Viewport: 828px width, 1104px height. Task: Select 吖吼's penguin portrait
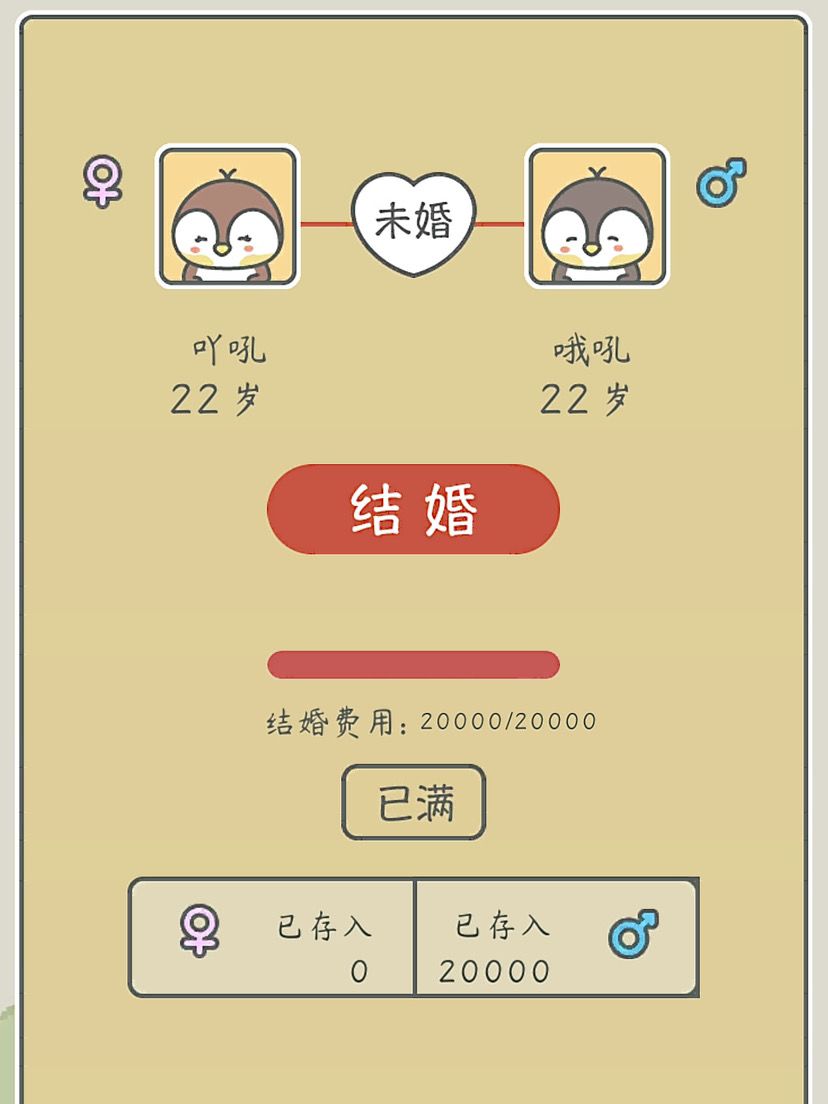(227, 218)
